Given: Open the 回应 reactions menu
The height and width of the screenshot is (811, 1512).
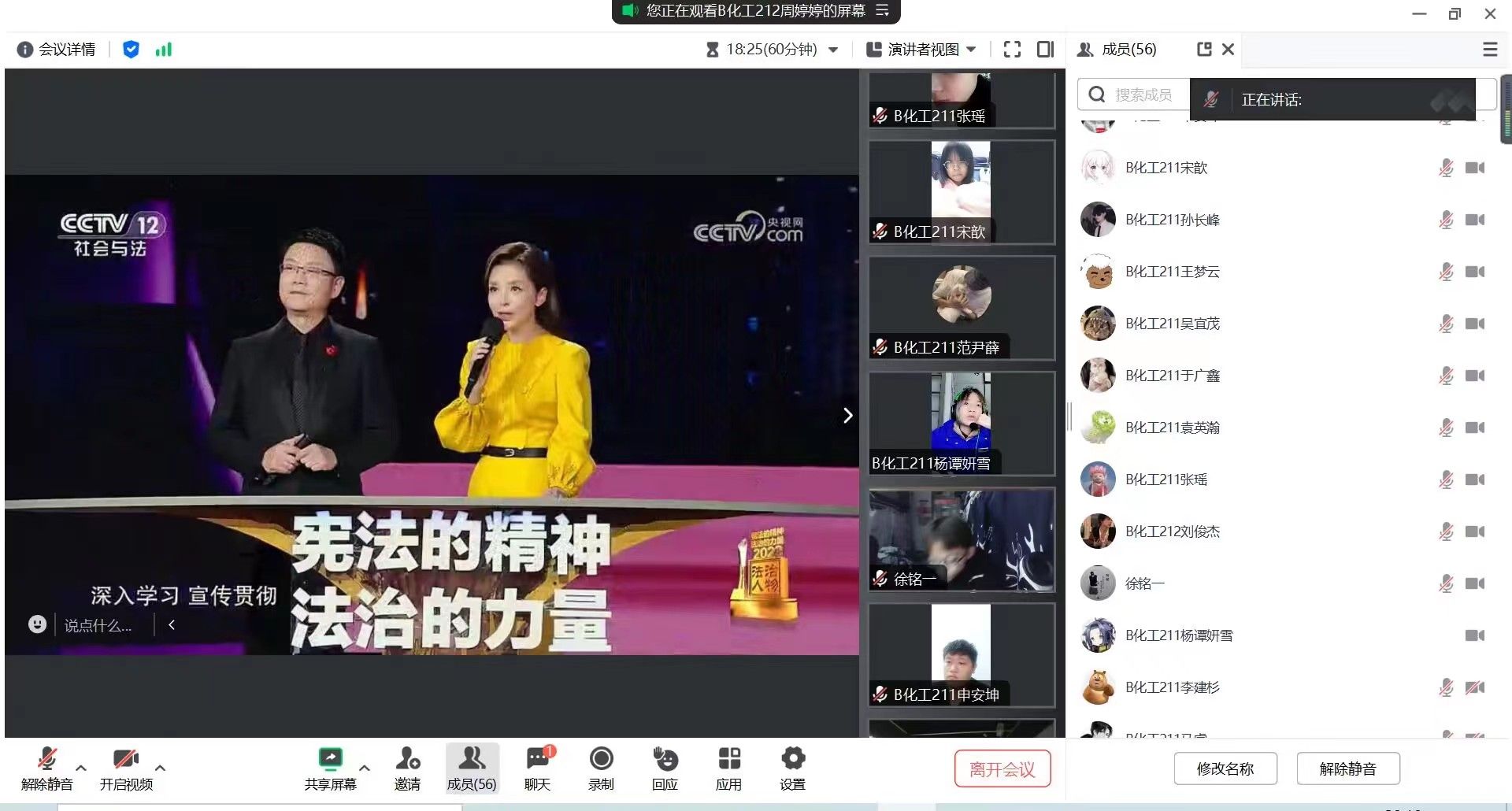Looking at the screenshot, I should pyautogui.click(x=665, y=768).
